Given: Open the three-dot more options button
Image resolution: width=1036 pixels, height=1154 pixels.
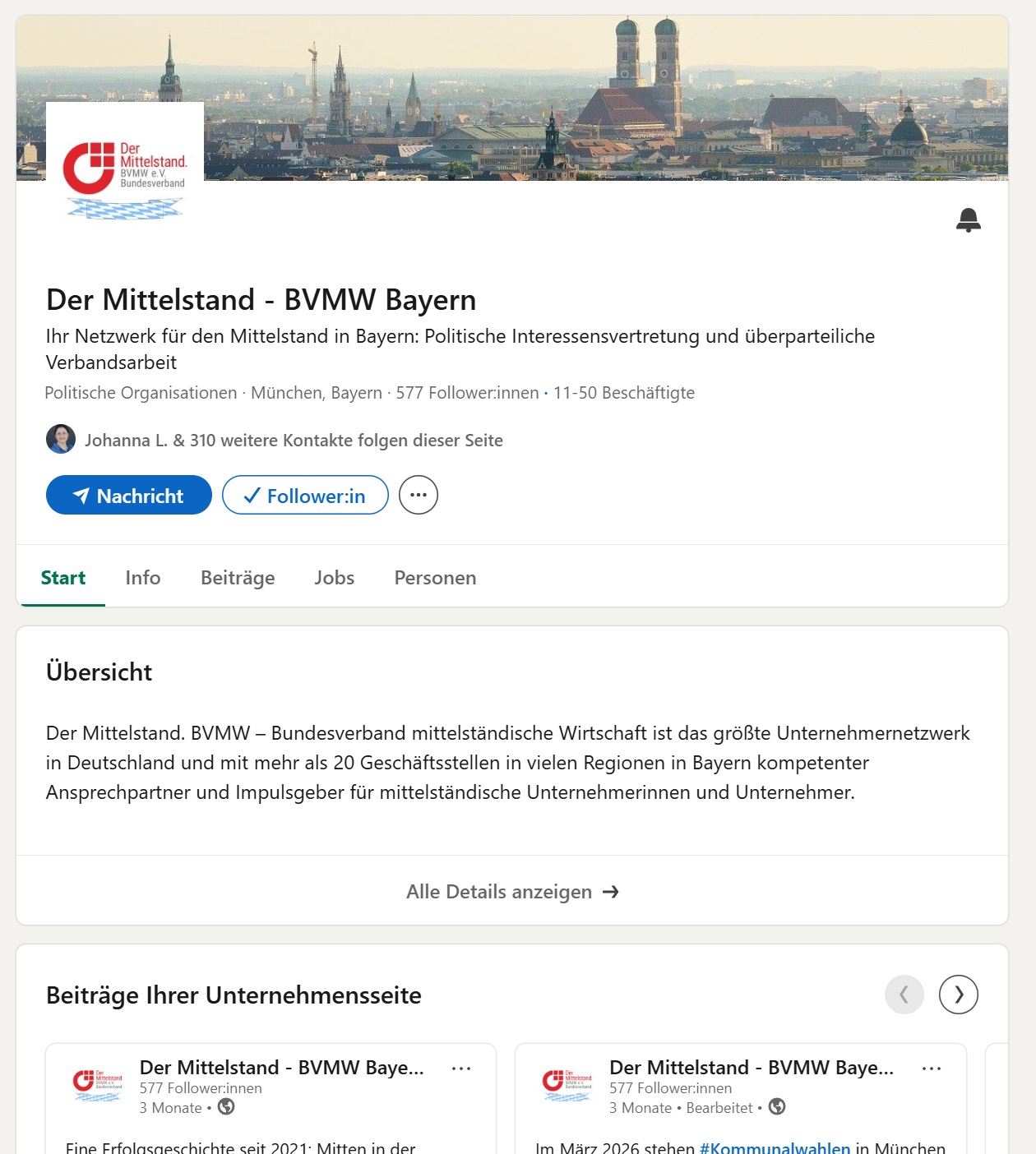Looking at the screenshot, I should point(418,495).
